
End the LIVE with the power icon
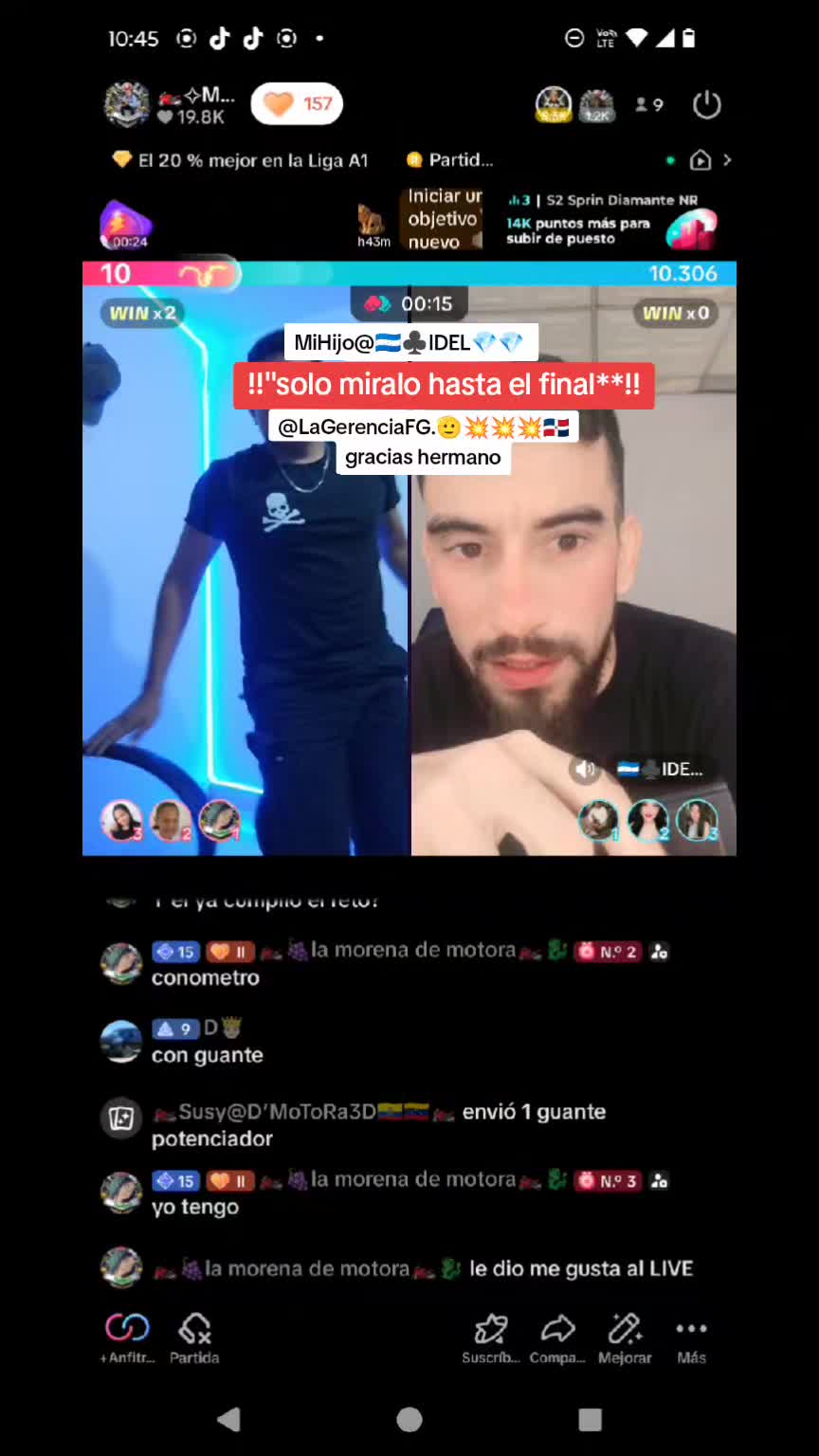click(x=706, y=104)
